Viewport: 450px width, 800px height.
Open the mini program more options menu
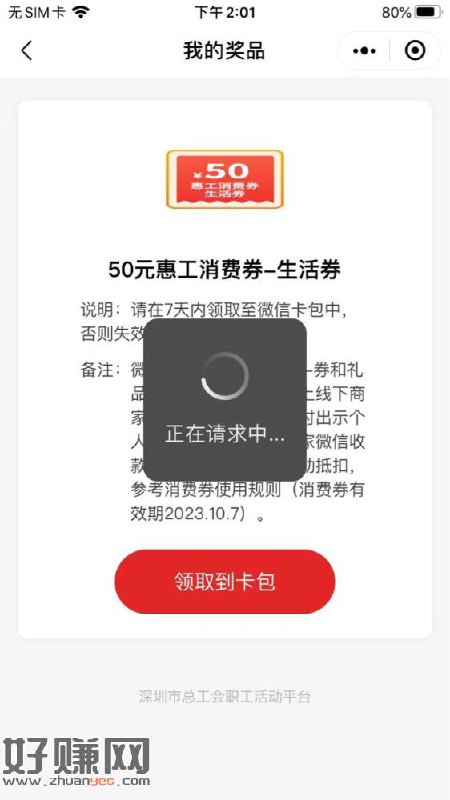click(364, 51)
